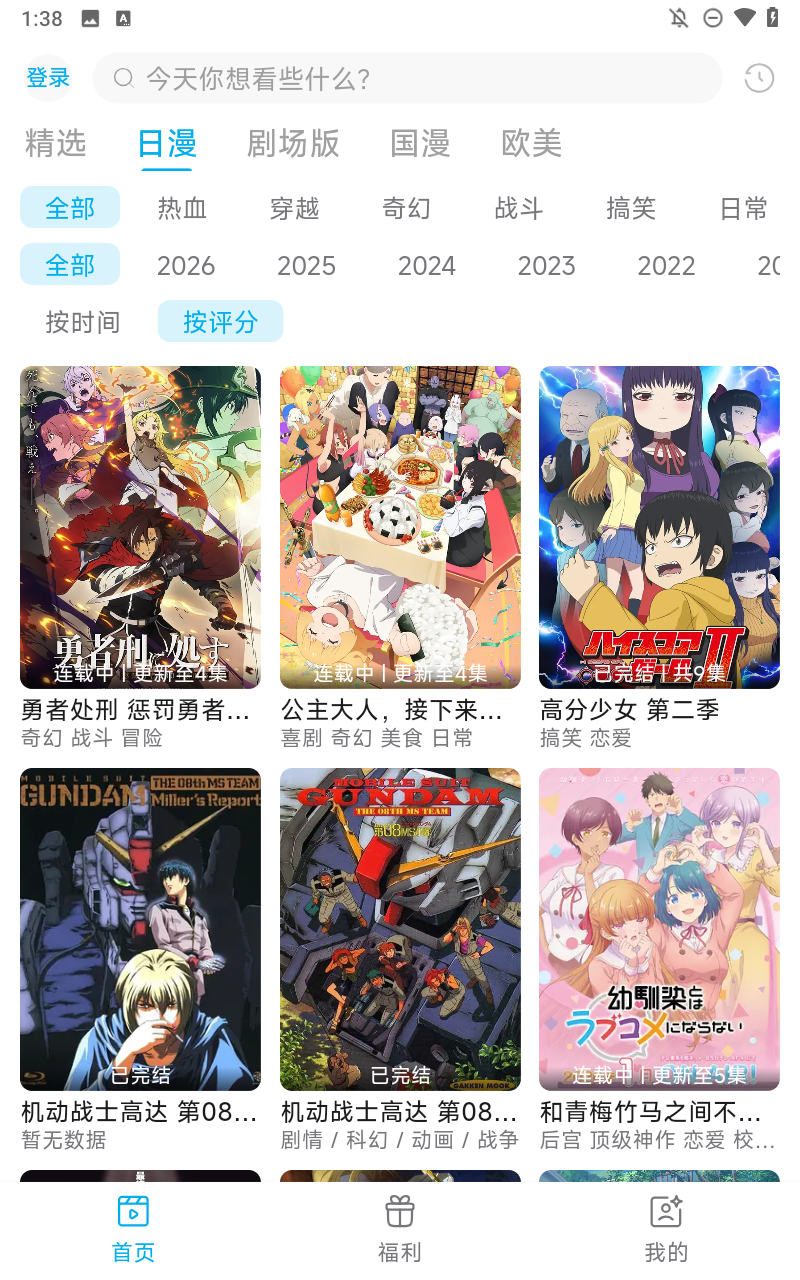Filter by the 热血 genre chip
The height and width of the screenshot is (1280, 800).
pyautogui.click(x=182, y=208)
